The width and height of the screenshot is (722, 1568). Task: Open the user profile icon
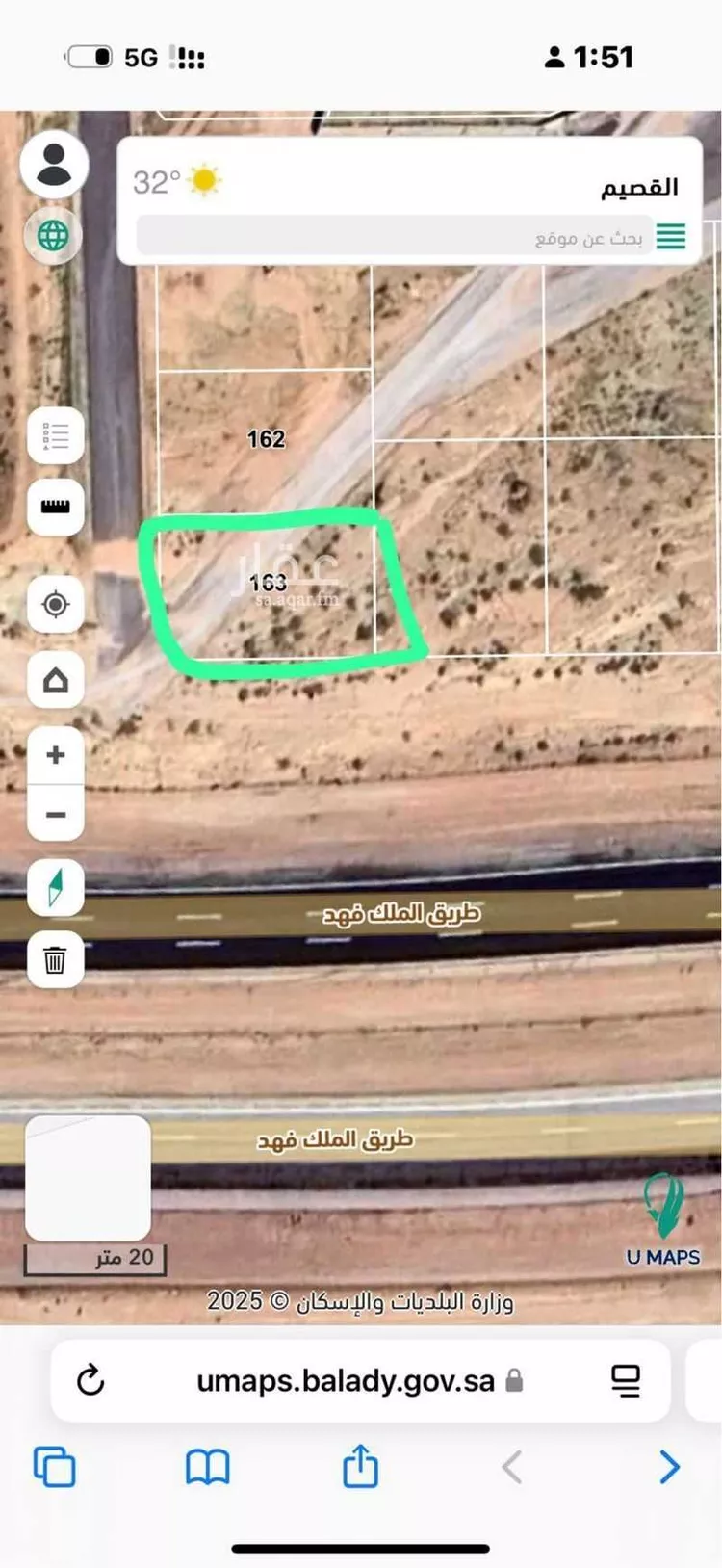click(54, 164)
